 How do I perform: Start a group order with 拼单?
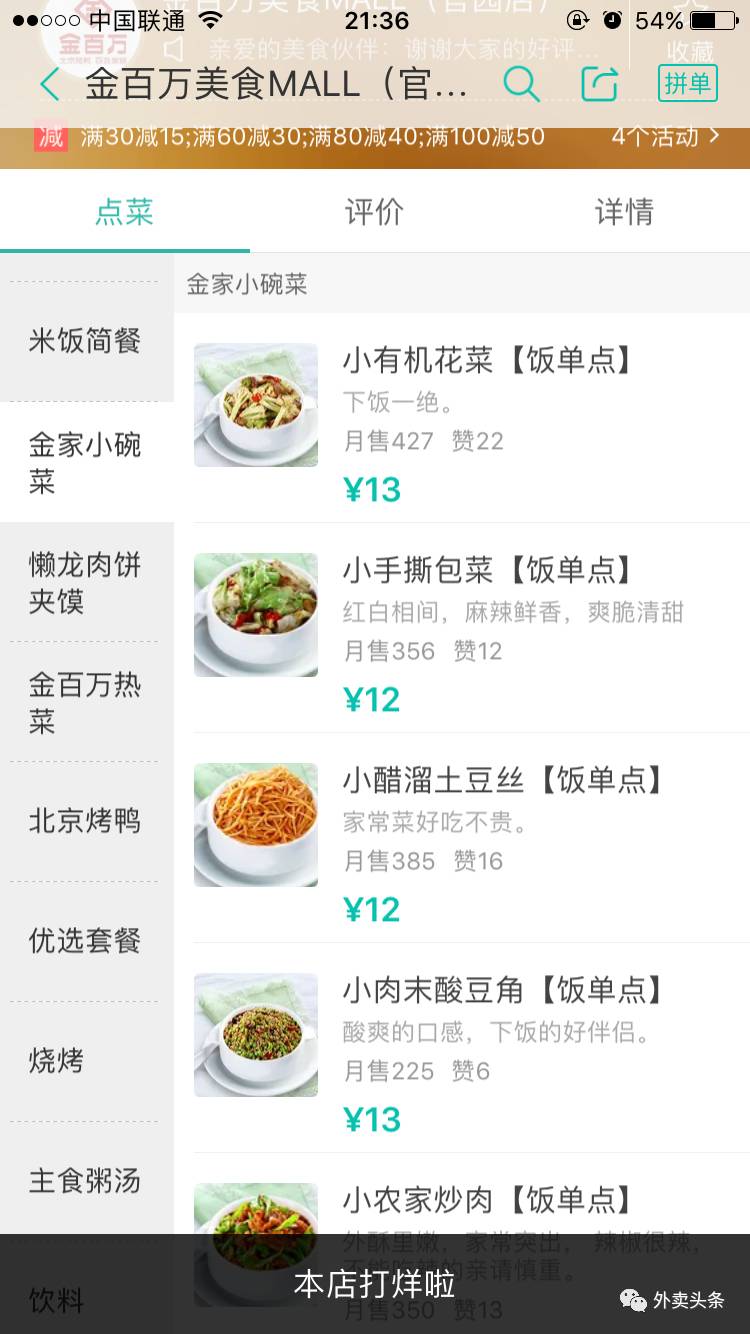(688, 84)
